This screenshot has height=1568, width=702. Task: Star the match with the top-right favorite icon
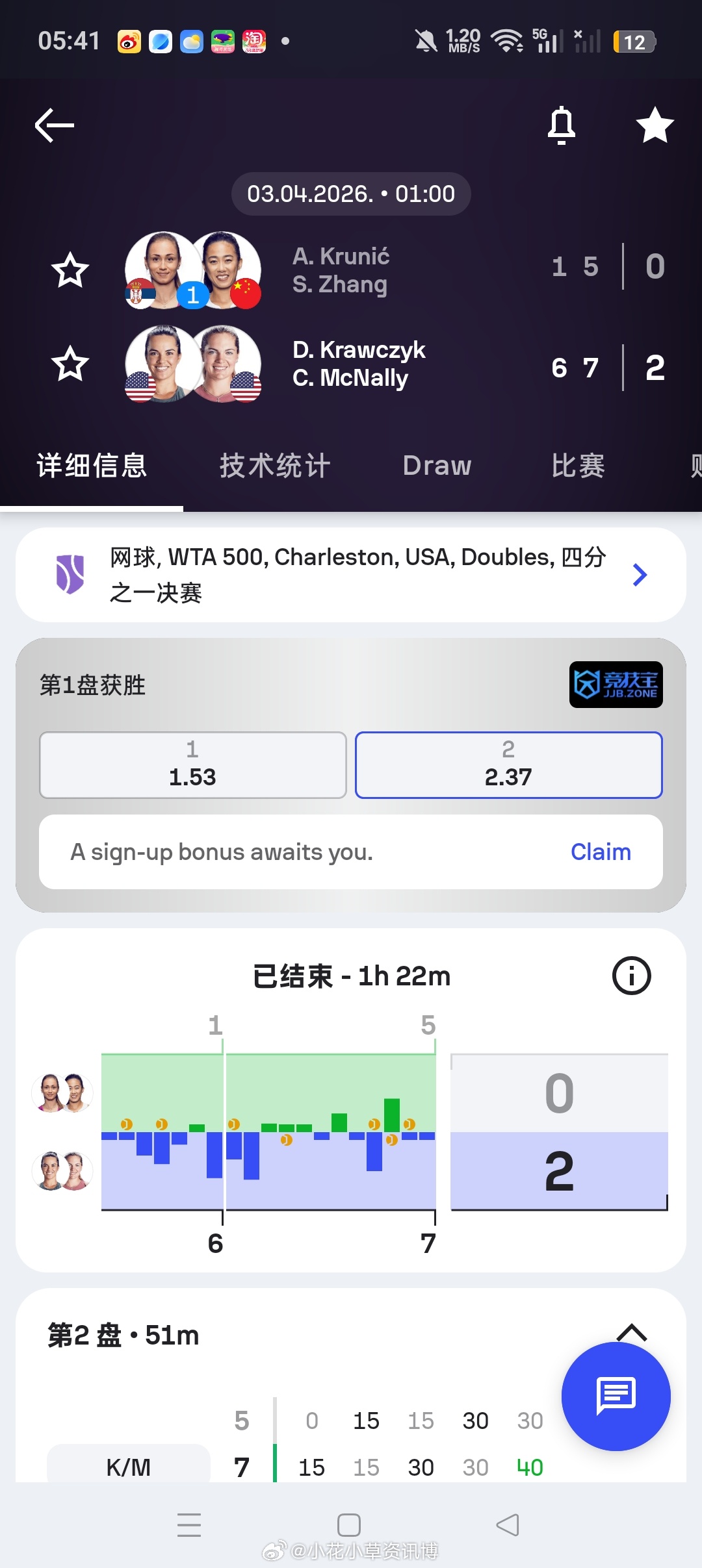click(x=653, y=125)
